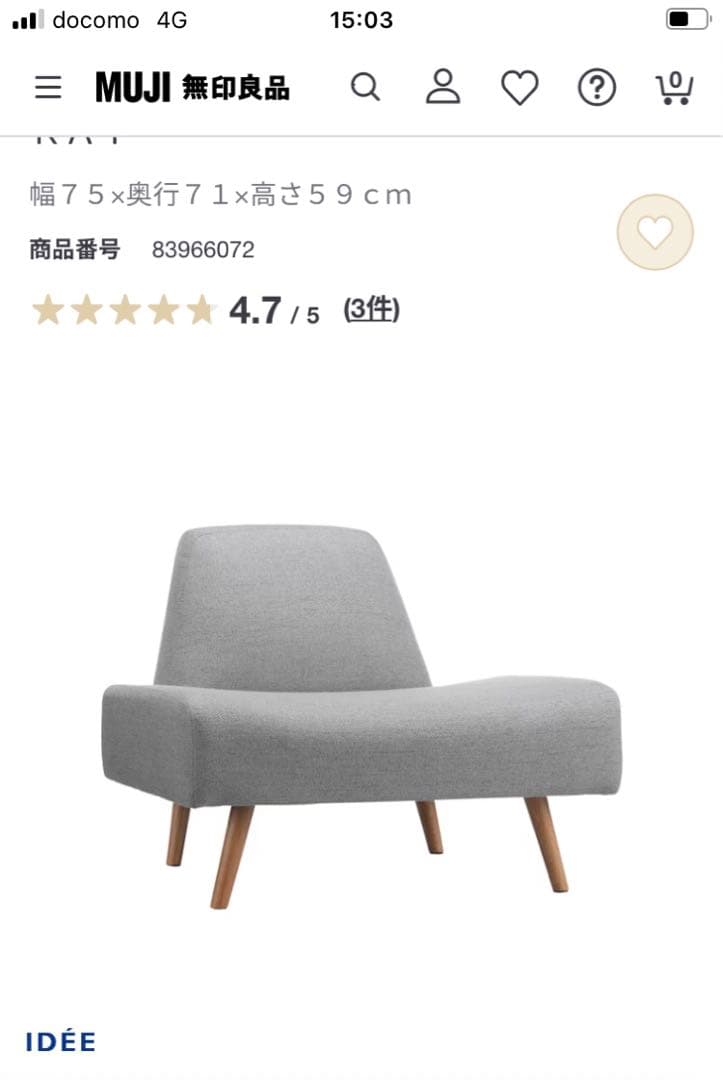
Task: Open the hamburger navigation menu
Action: pyautogui.click(x=47, y=87)
